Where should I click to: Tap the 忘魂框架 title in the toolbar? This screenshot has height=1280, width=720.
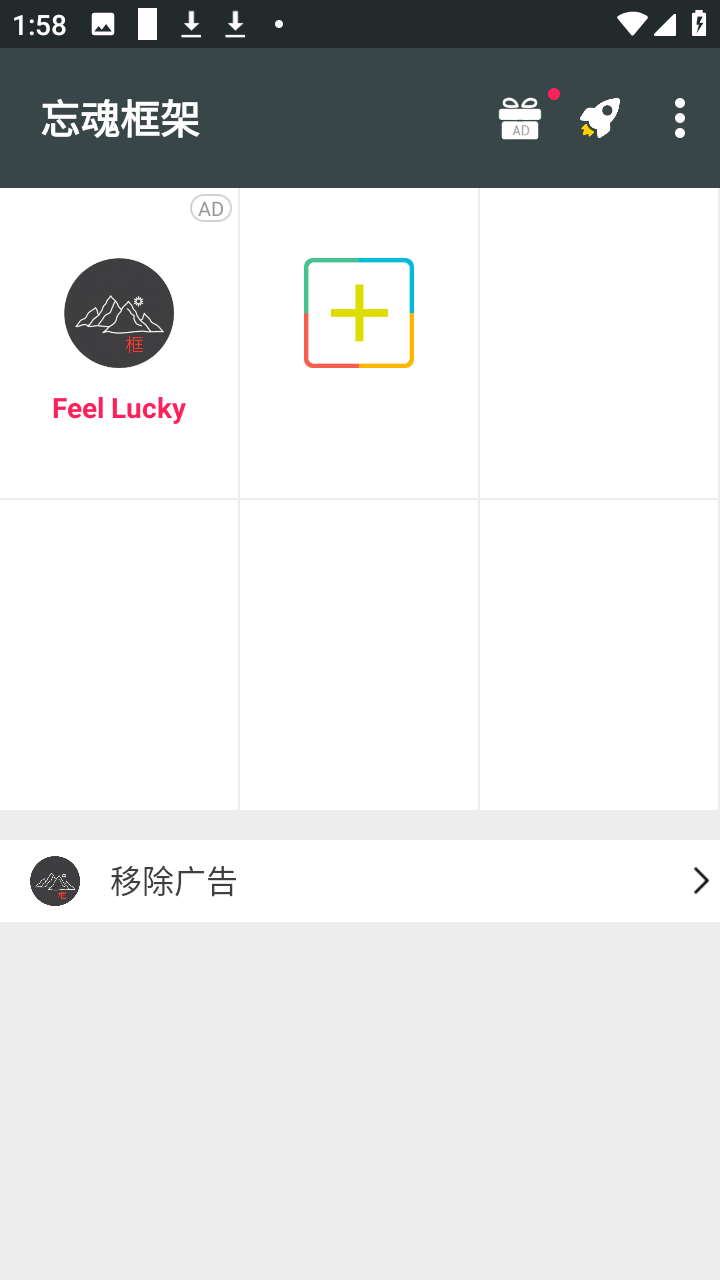coord(121,117)
